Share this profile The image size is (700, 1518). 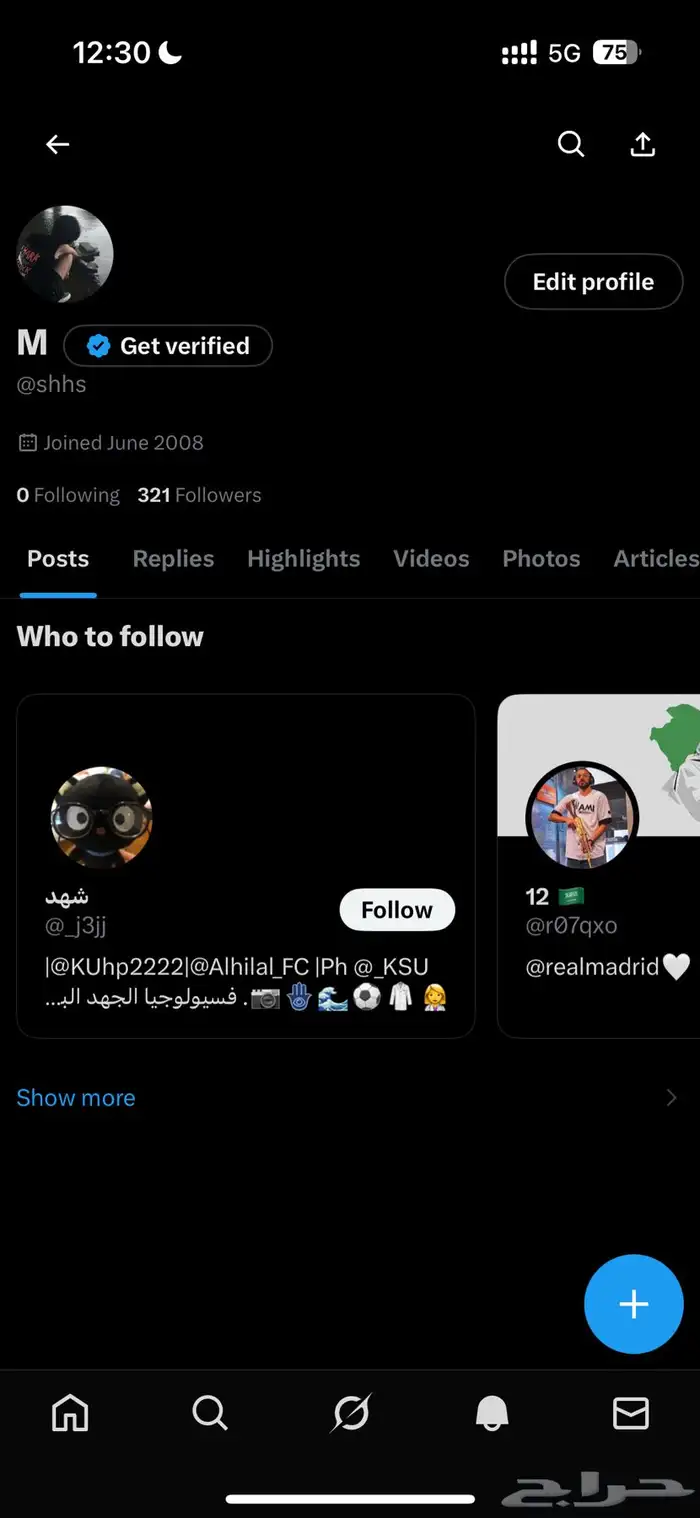pyautogui.click(x=642, y=144)
